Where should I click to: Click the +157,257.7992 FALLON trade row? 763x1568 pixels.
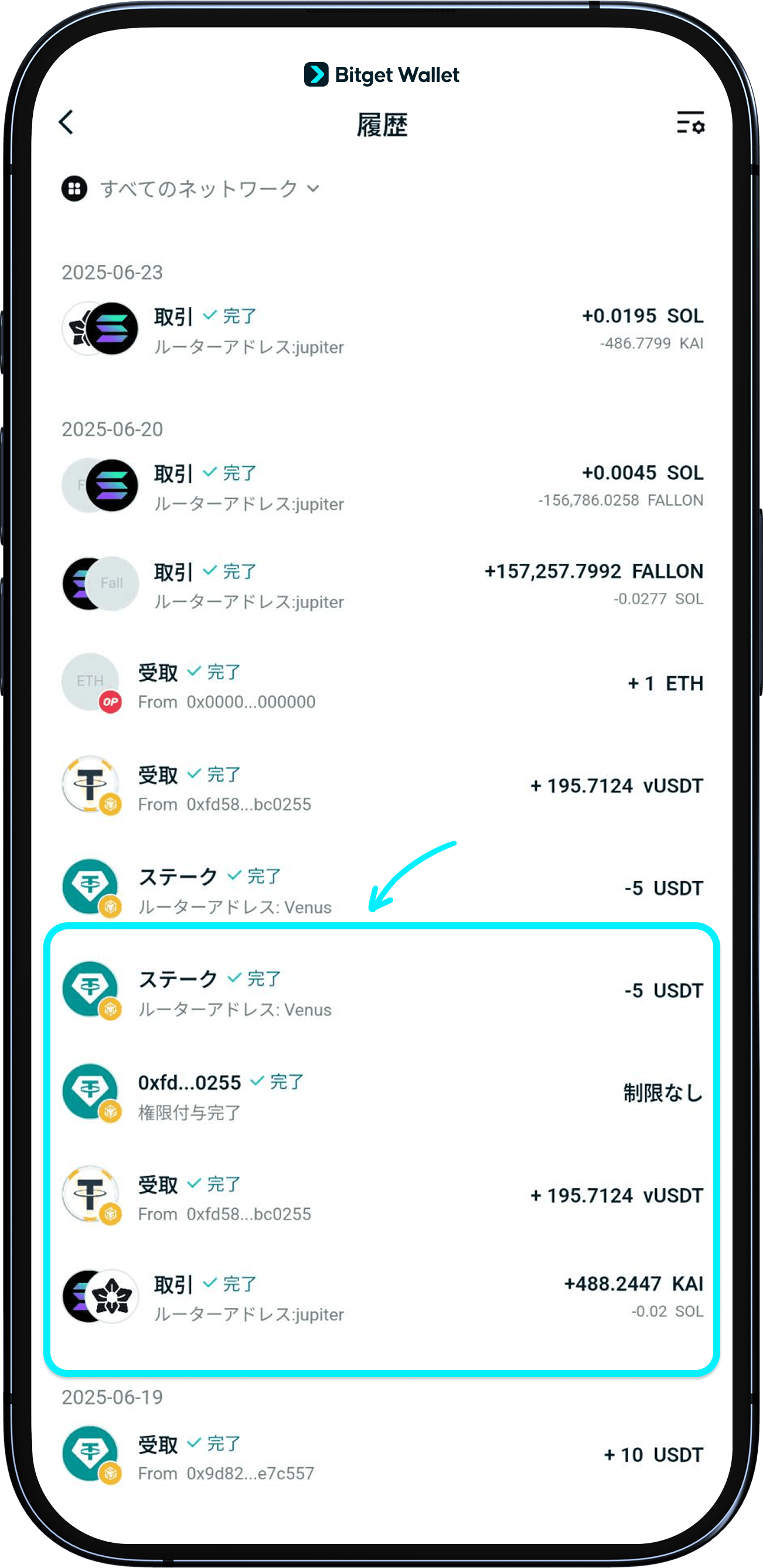pos(380,583)
